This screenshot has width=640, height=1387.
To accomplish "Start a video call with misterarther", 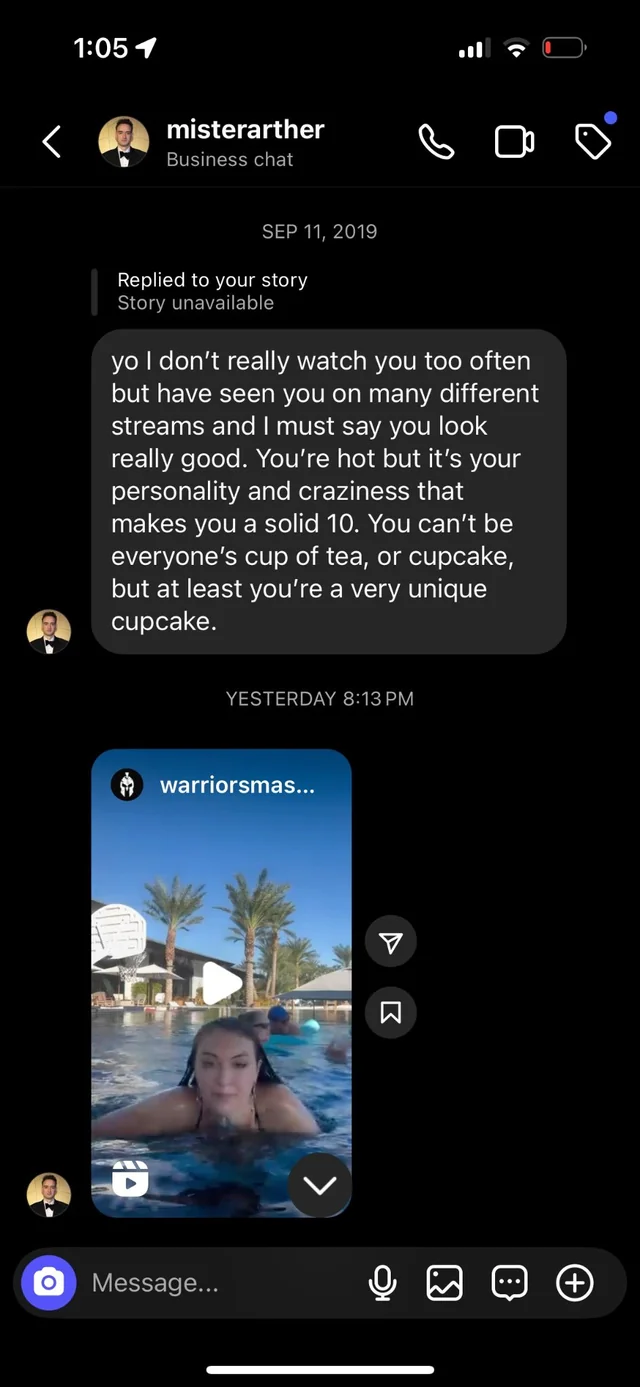I will pyautogui.click(x=514, y=142).
